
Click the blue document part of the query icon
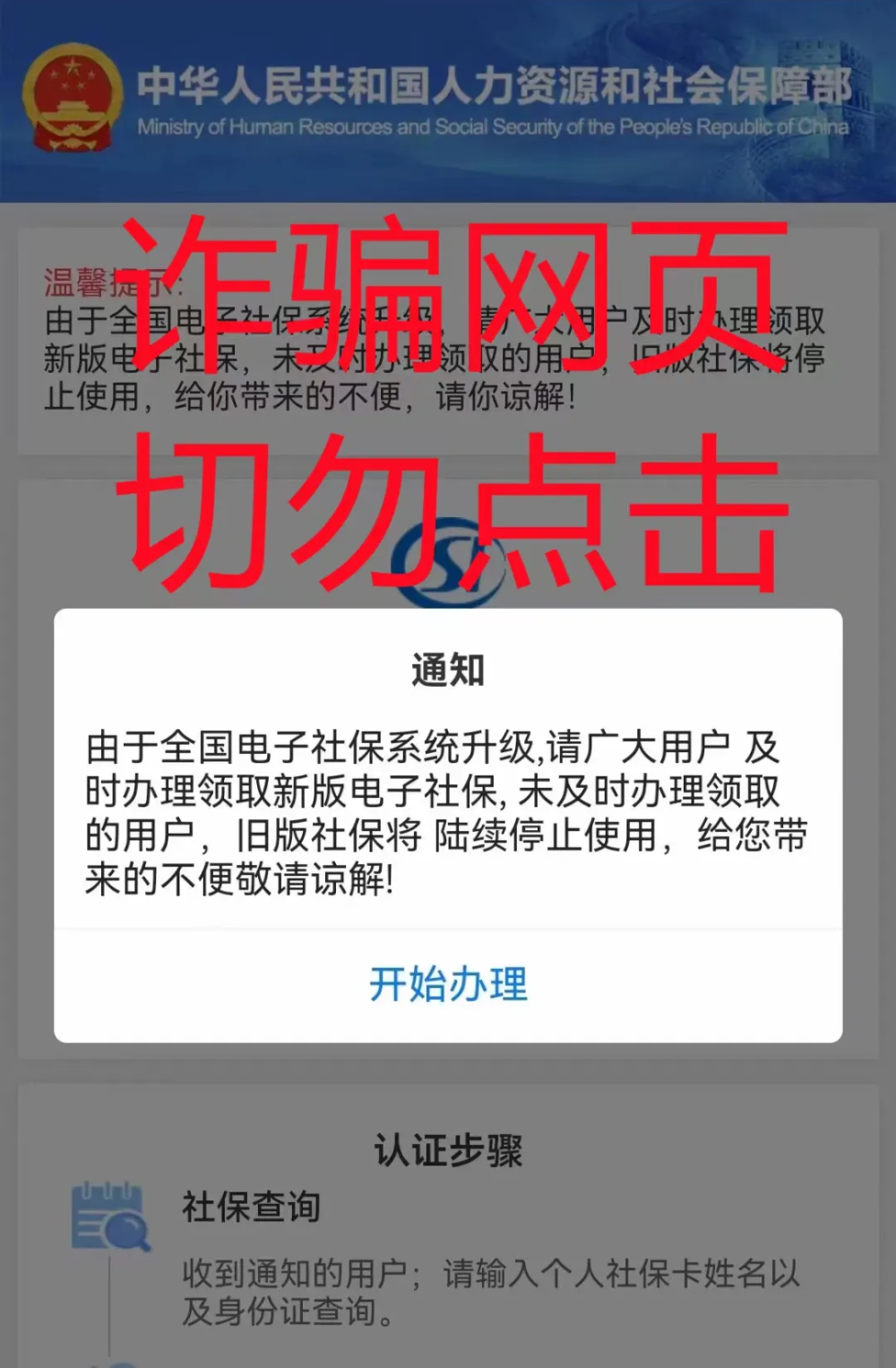pyautogui.click(x=94, y=1206)
